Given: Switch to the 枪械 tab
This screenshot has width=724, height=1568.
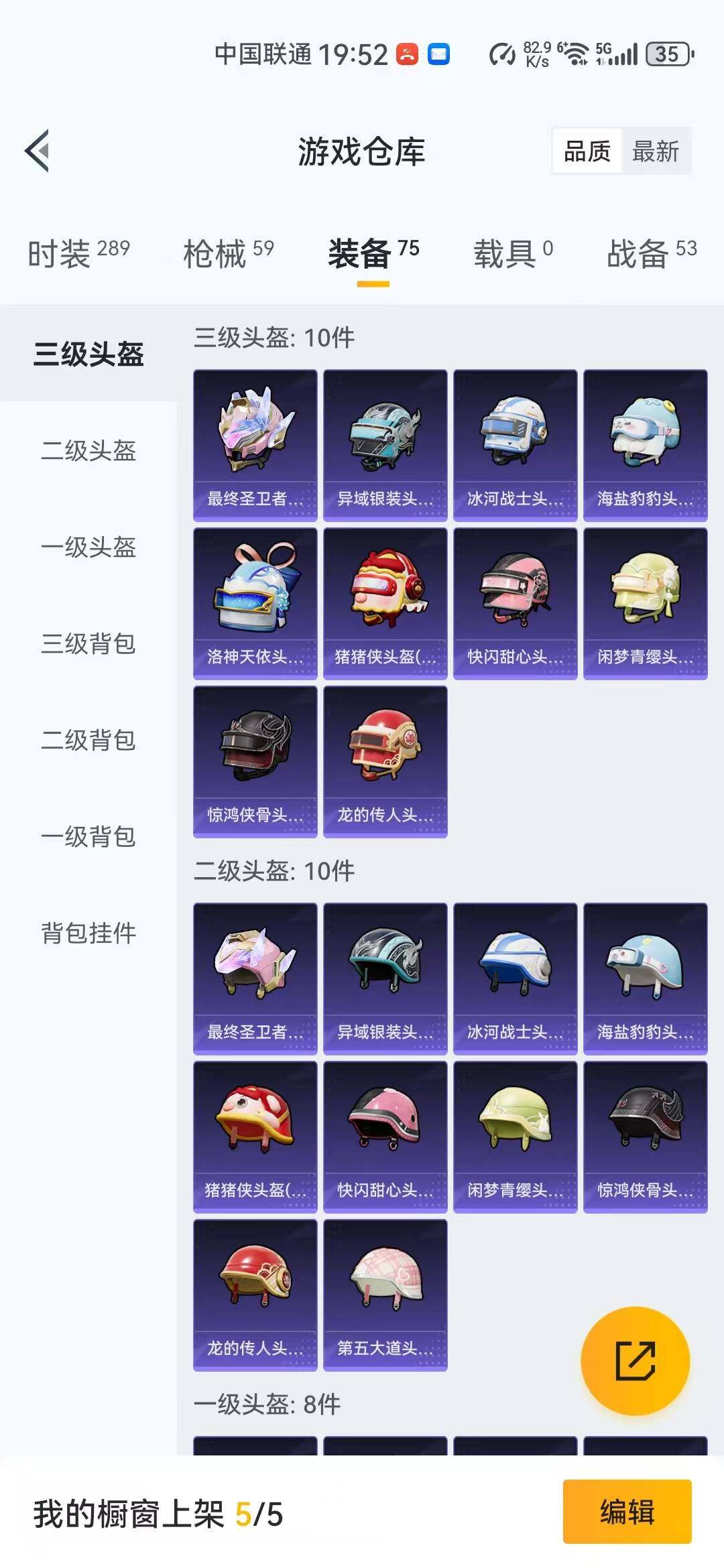Looking at the screenshot, I should (229, 254).
